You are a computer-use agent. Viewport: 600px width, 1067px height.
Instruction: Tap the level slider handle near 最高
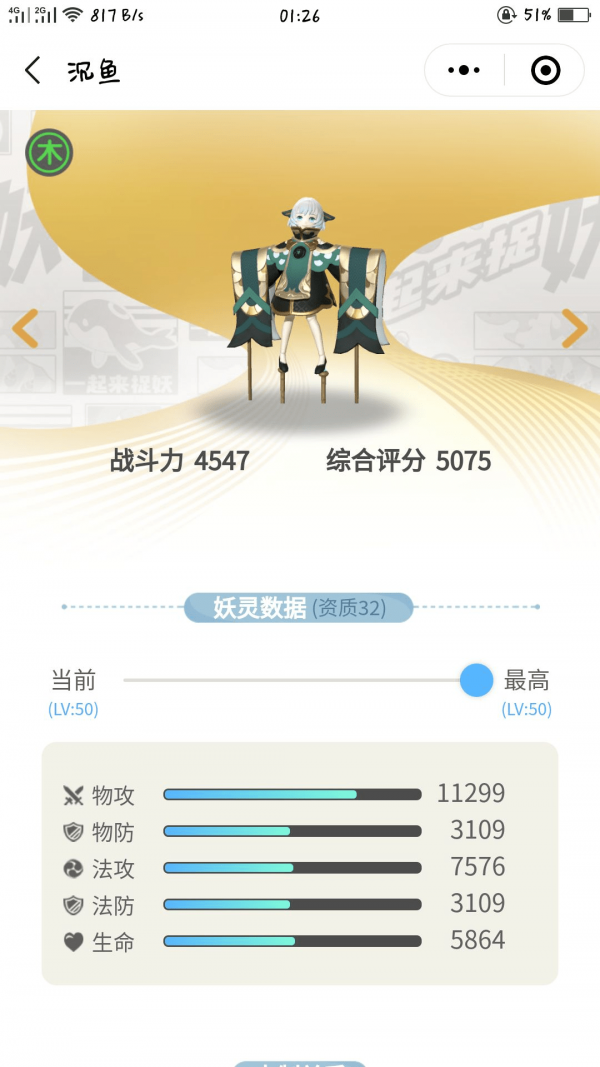pos(476,680)
